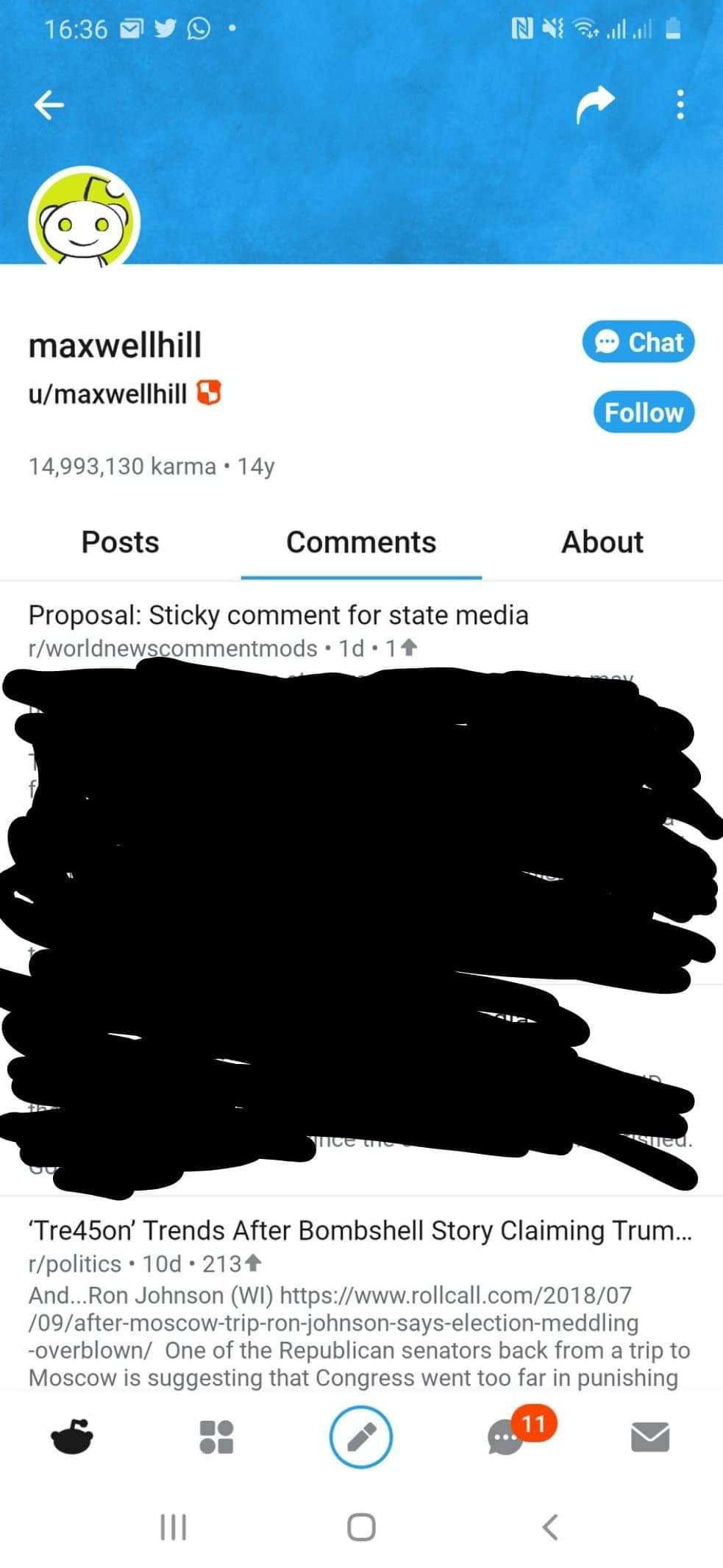This screenshot has width=723, height=1568.
Task: Go to the Reddit home feed
Action: coord(72,1436)
